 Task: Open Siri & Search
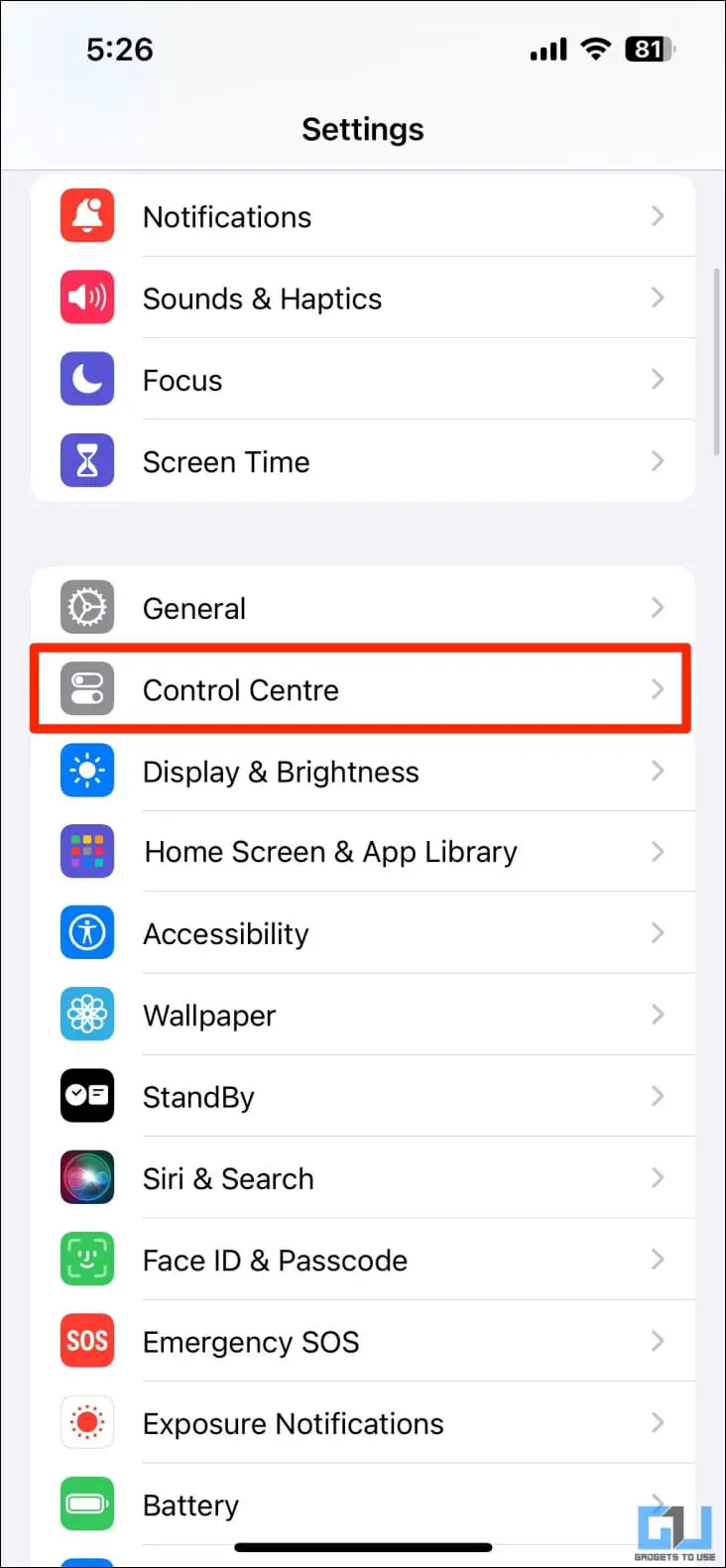[363, 1178]
